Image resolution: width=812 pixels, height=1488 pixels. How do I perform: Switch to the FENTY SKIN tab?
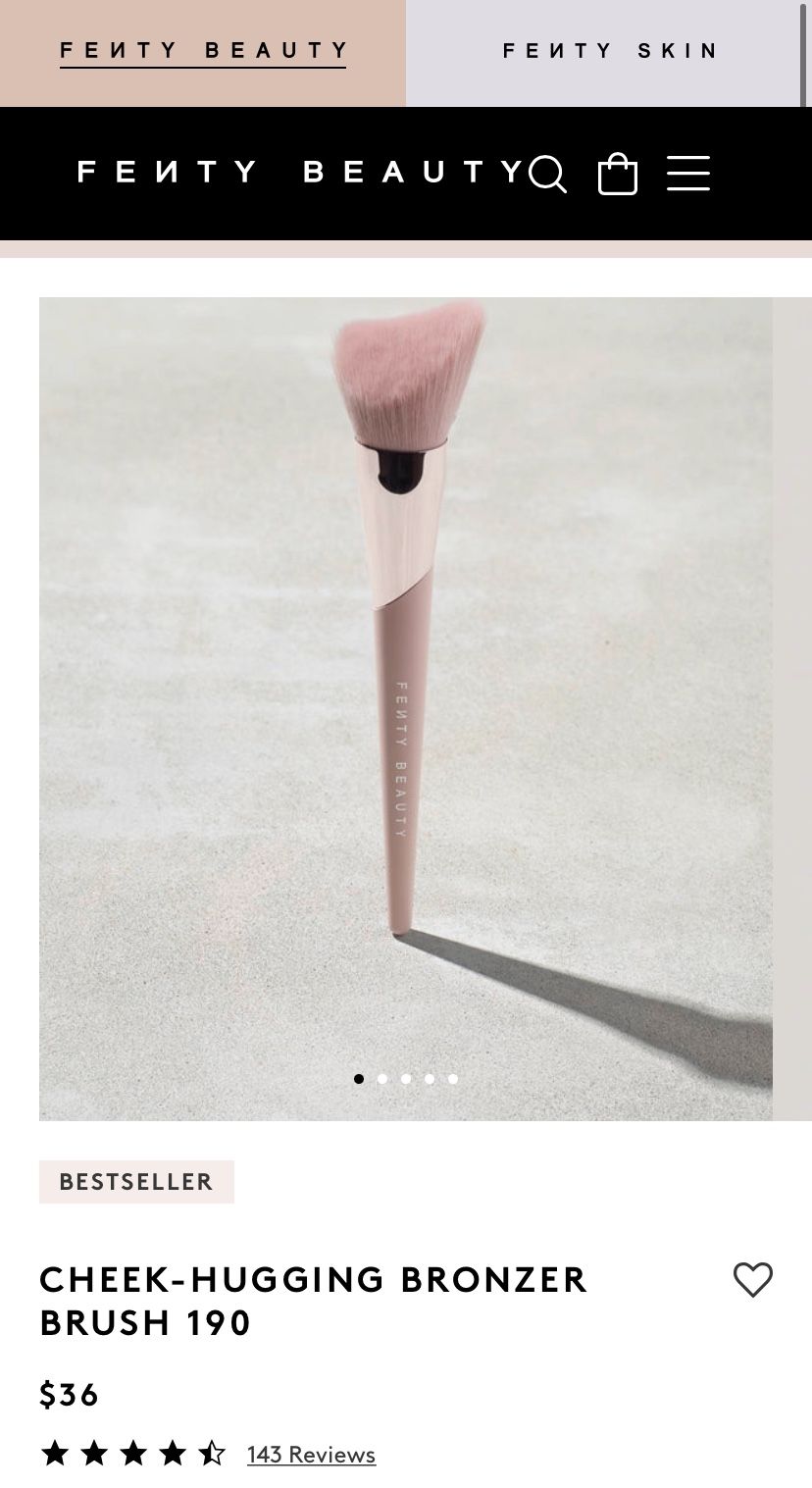[x=608, y=51]
